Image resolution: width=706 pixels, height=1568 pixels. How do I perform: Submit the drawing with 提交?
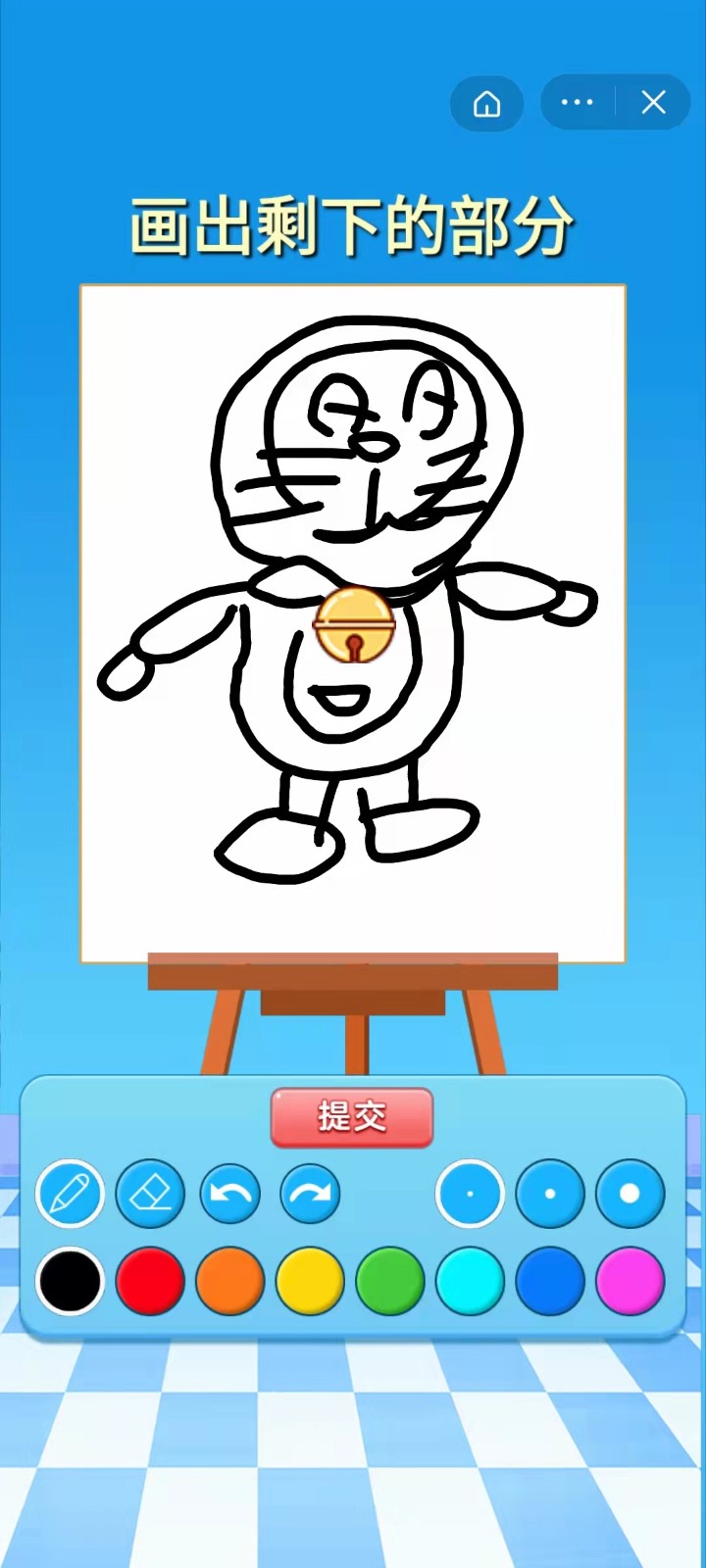pos(352,1116)
